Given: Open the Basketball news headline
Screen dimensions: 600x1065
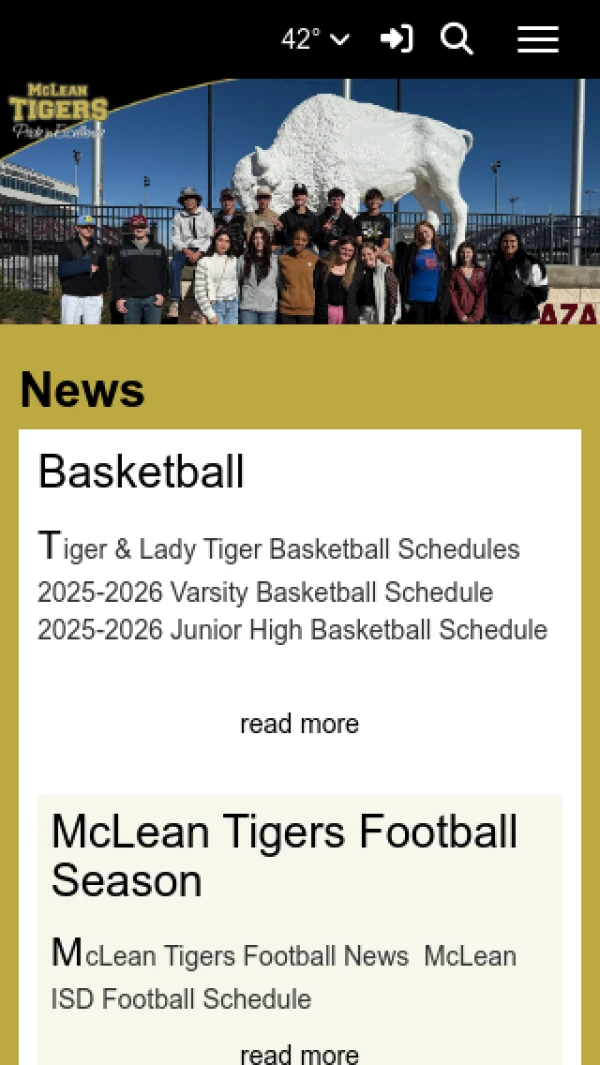Looking at the screenshot, I should 141,471.
